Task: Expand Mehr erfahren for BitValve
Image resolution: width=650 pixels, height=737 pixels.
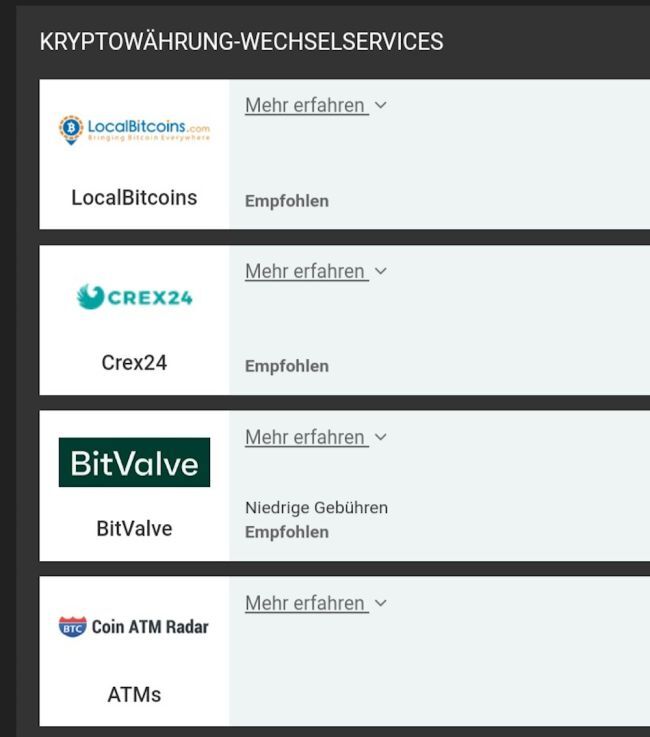Action: click(315, 437)
